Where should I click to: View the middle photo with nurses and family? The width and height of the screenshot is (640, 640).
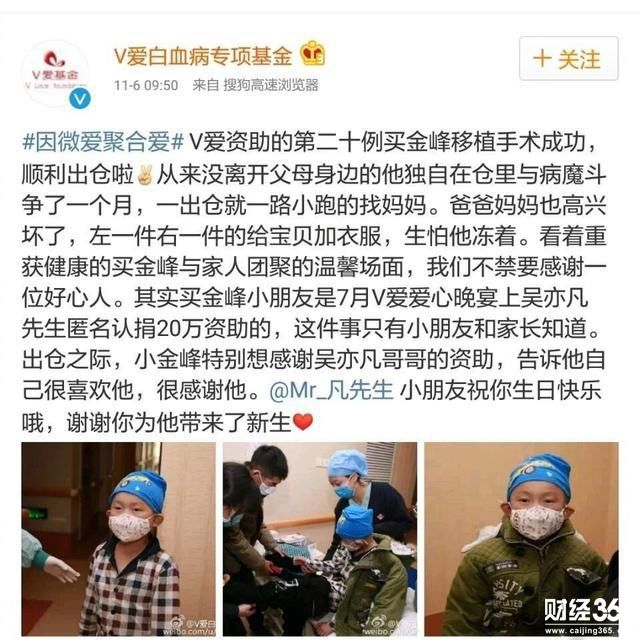point(319,539)
